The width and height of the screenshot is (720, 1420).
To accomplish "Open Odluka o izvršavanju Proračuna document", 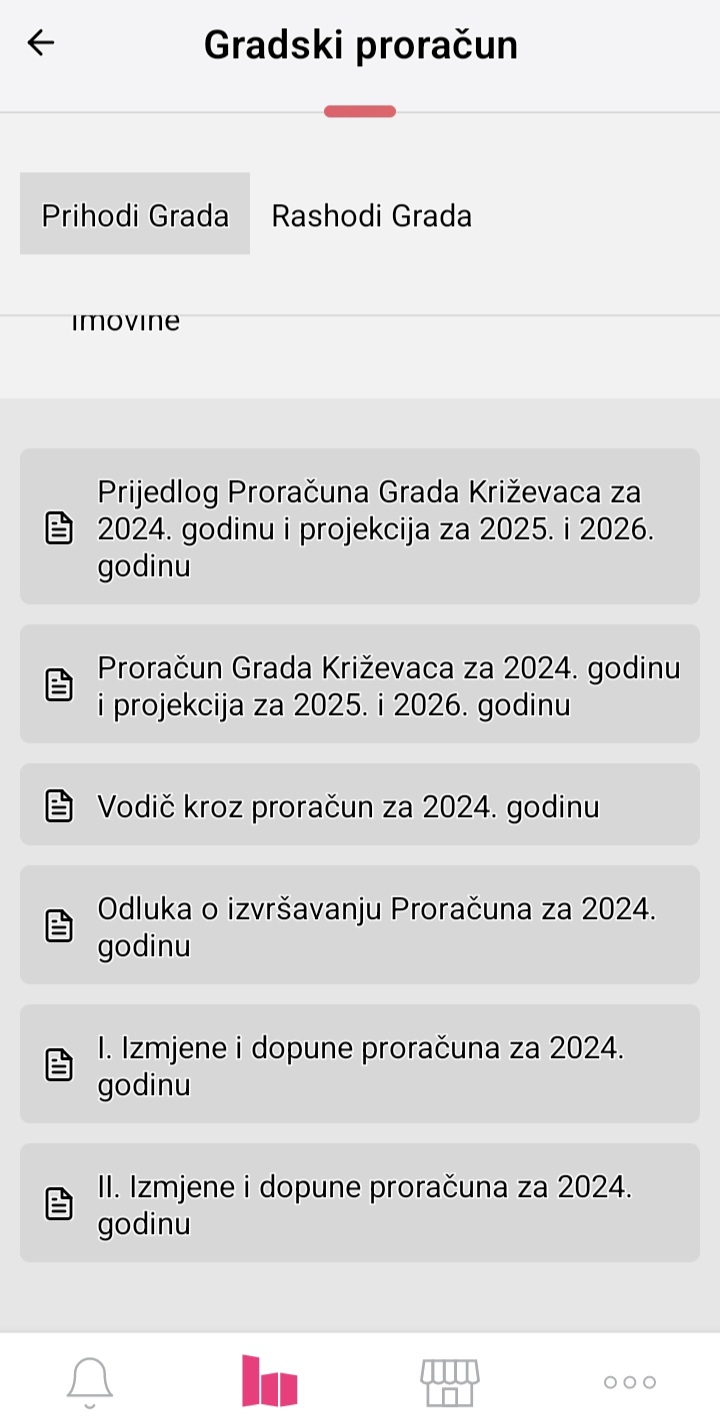I will tap(360, 926).
